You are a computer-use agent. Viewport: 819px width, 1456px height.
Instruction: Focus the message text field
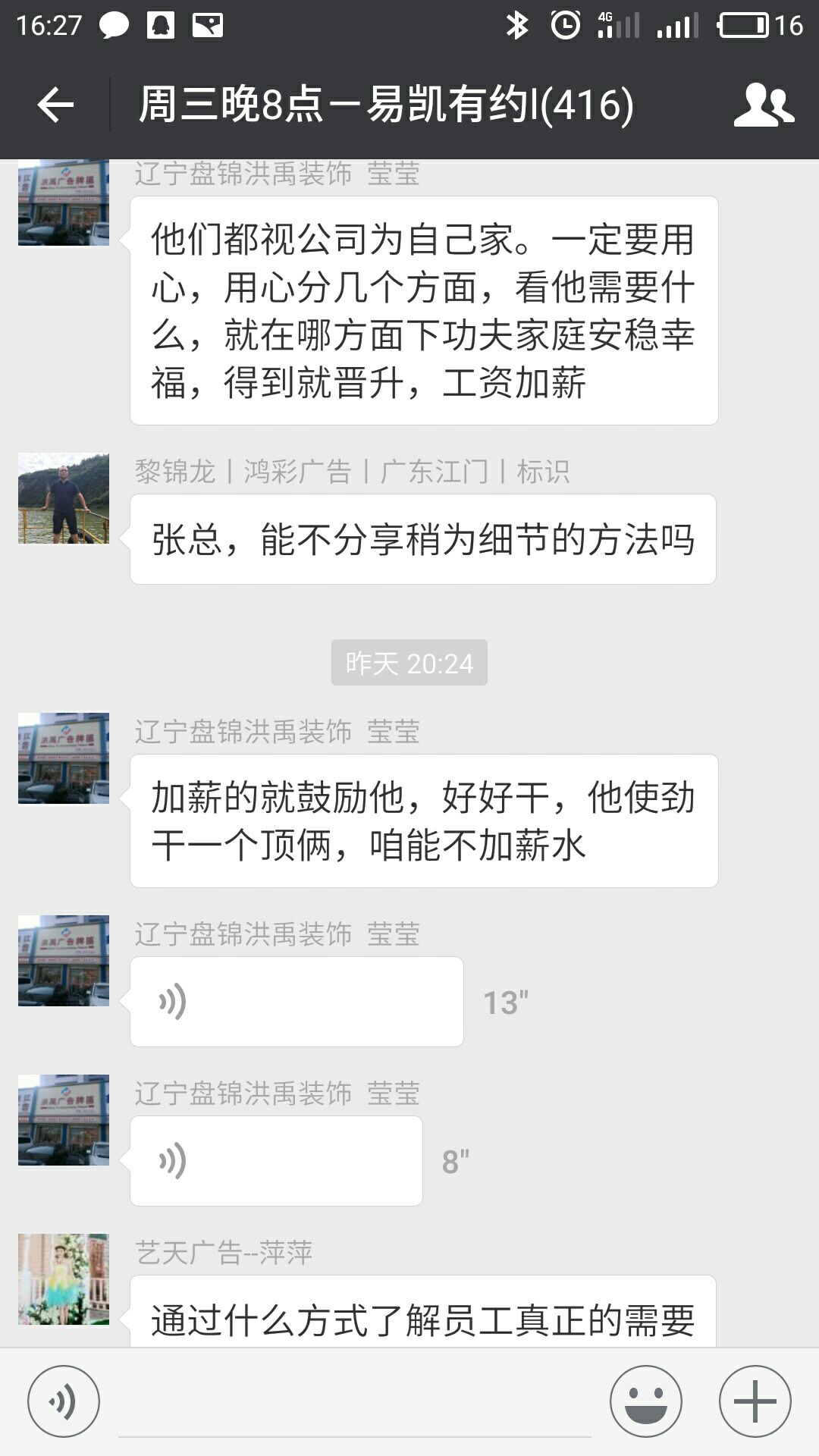pos(355,1403)
